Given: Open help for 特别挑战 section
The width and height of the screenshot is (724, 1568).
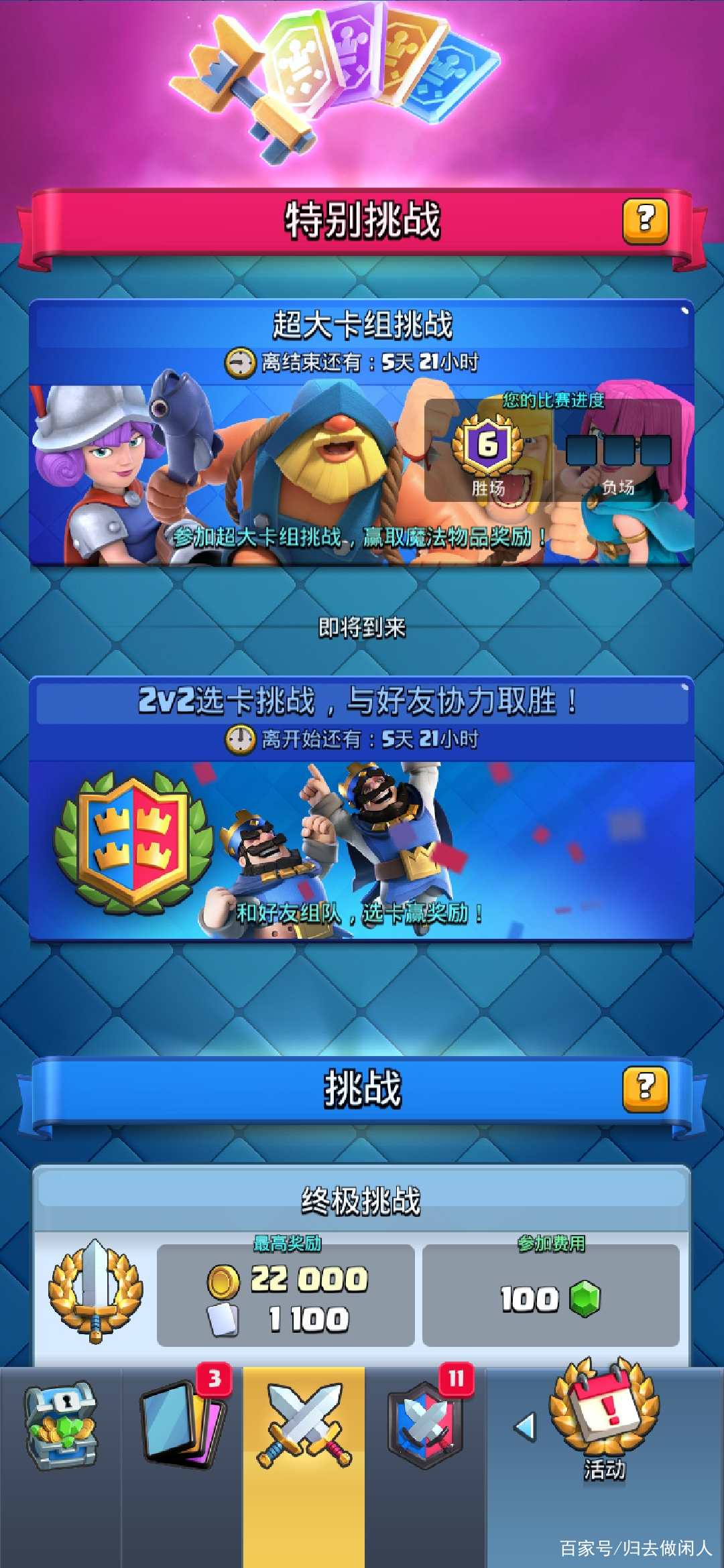Looking at the screenshot, I should tap(645, 220).
